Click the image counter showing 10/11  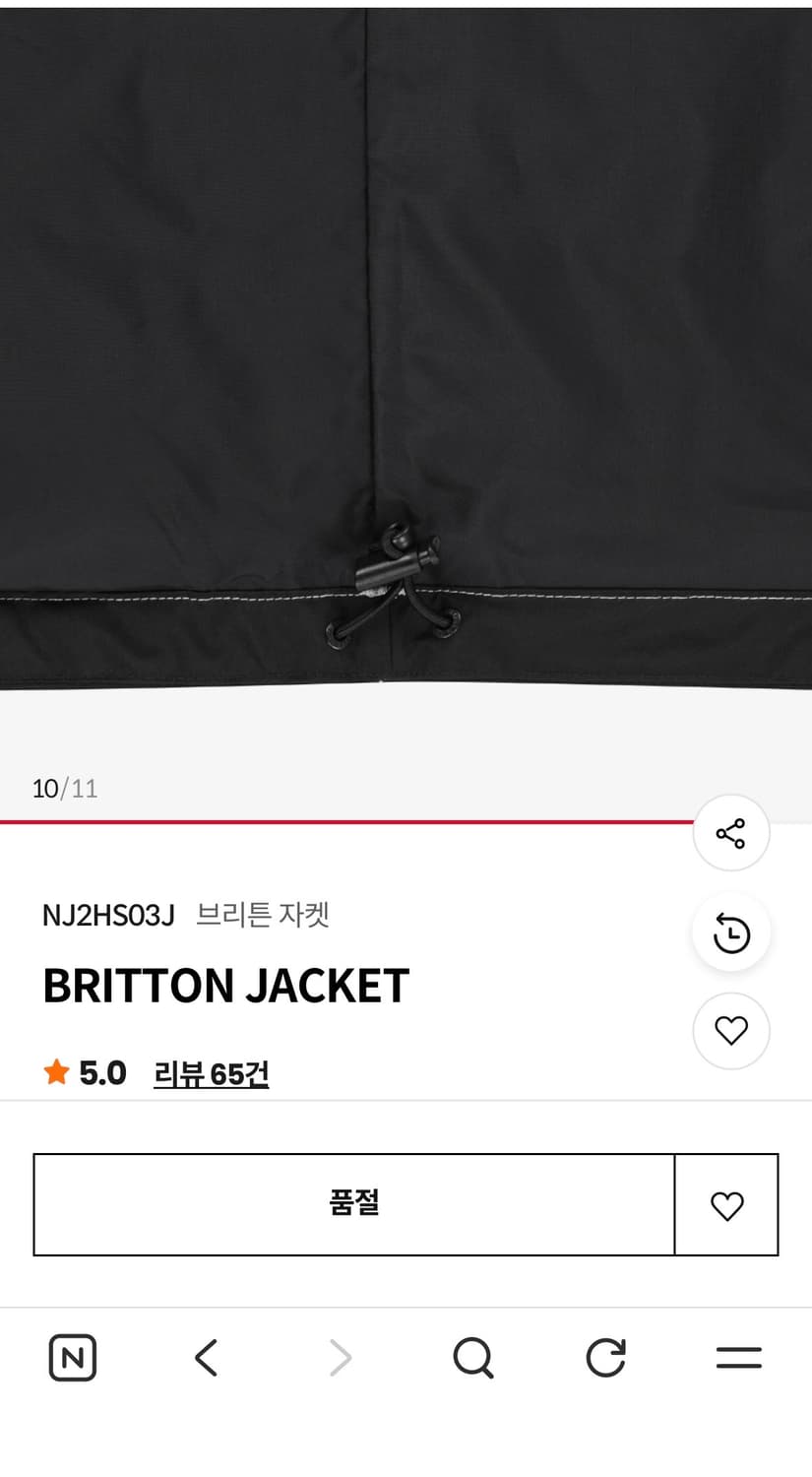coord(65,788)
